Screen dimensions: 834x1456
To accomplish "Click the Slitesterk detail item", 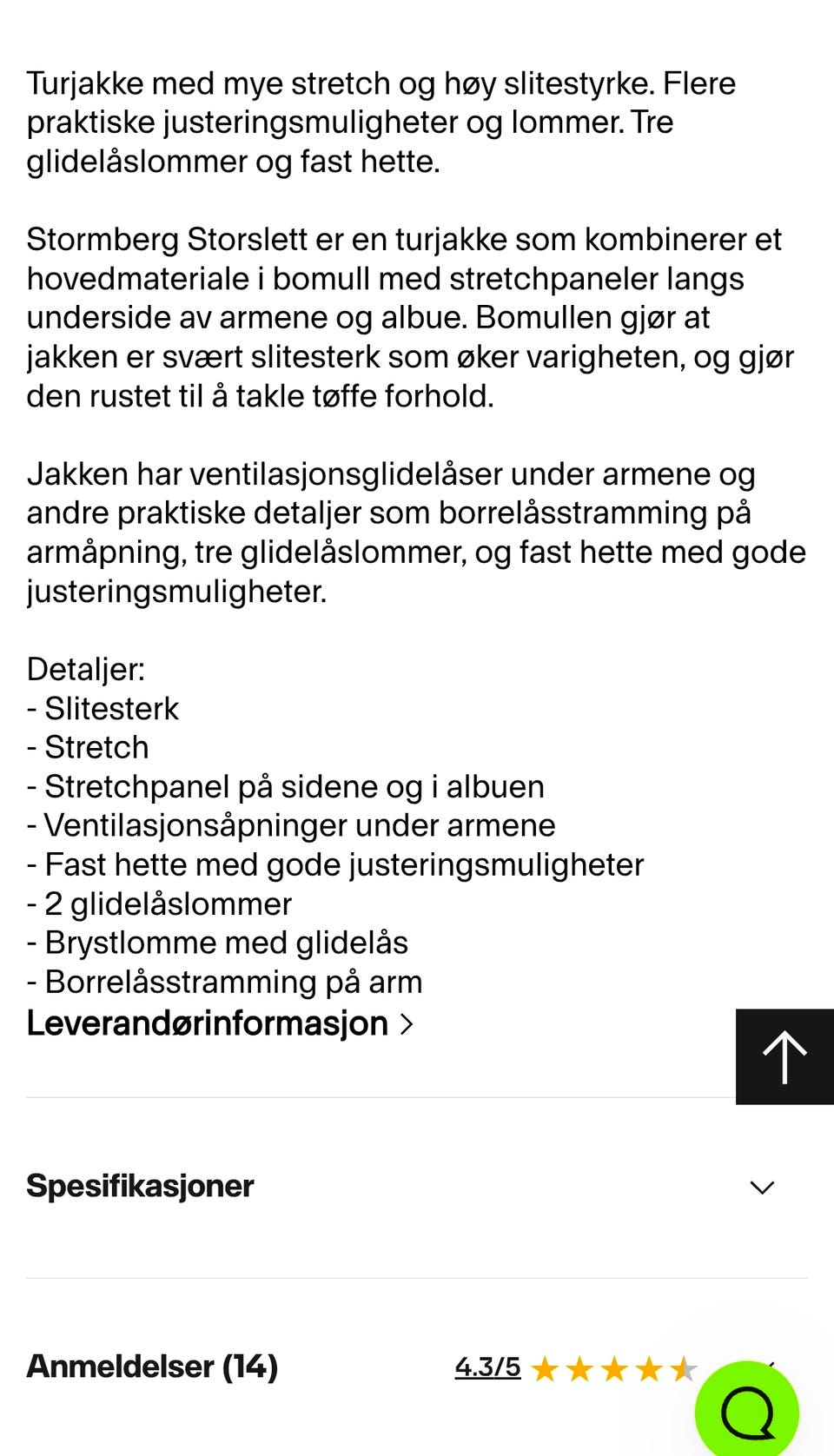I will point(103,709).
